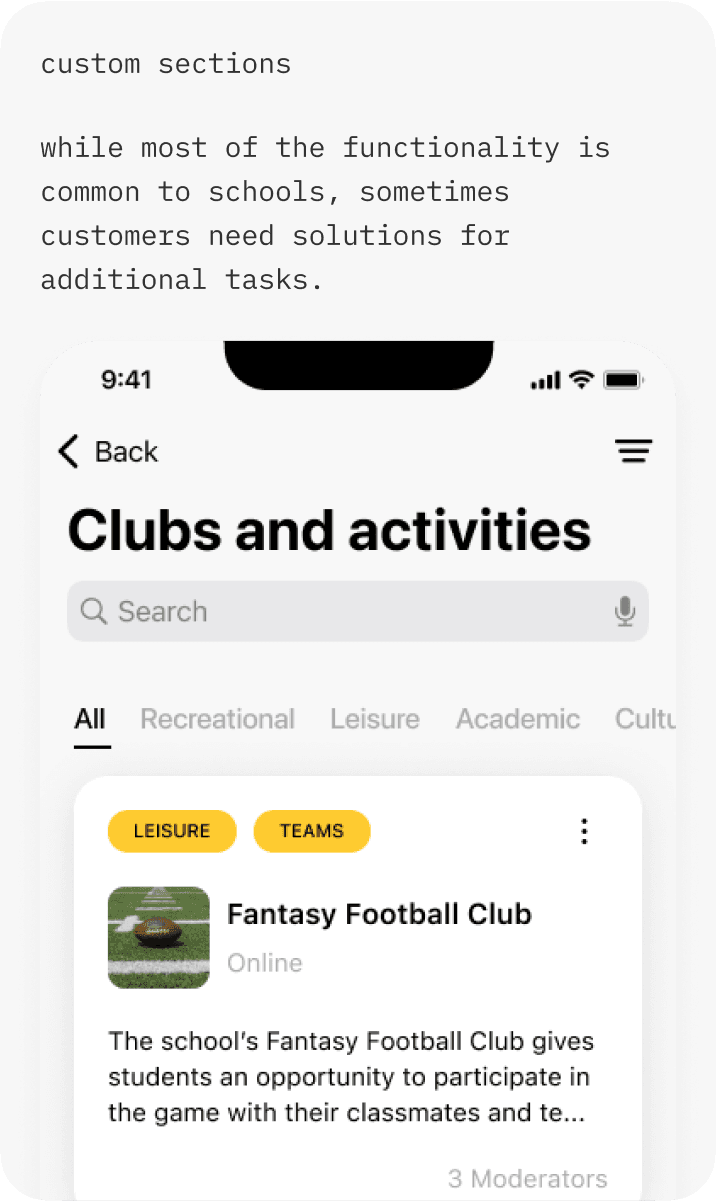Tap the TEAMS tag chip
Image resolution: width=716 pixels, height=1201 pixels.
312,831
